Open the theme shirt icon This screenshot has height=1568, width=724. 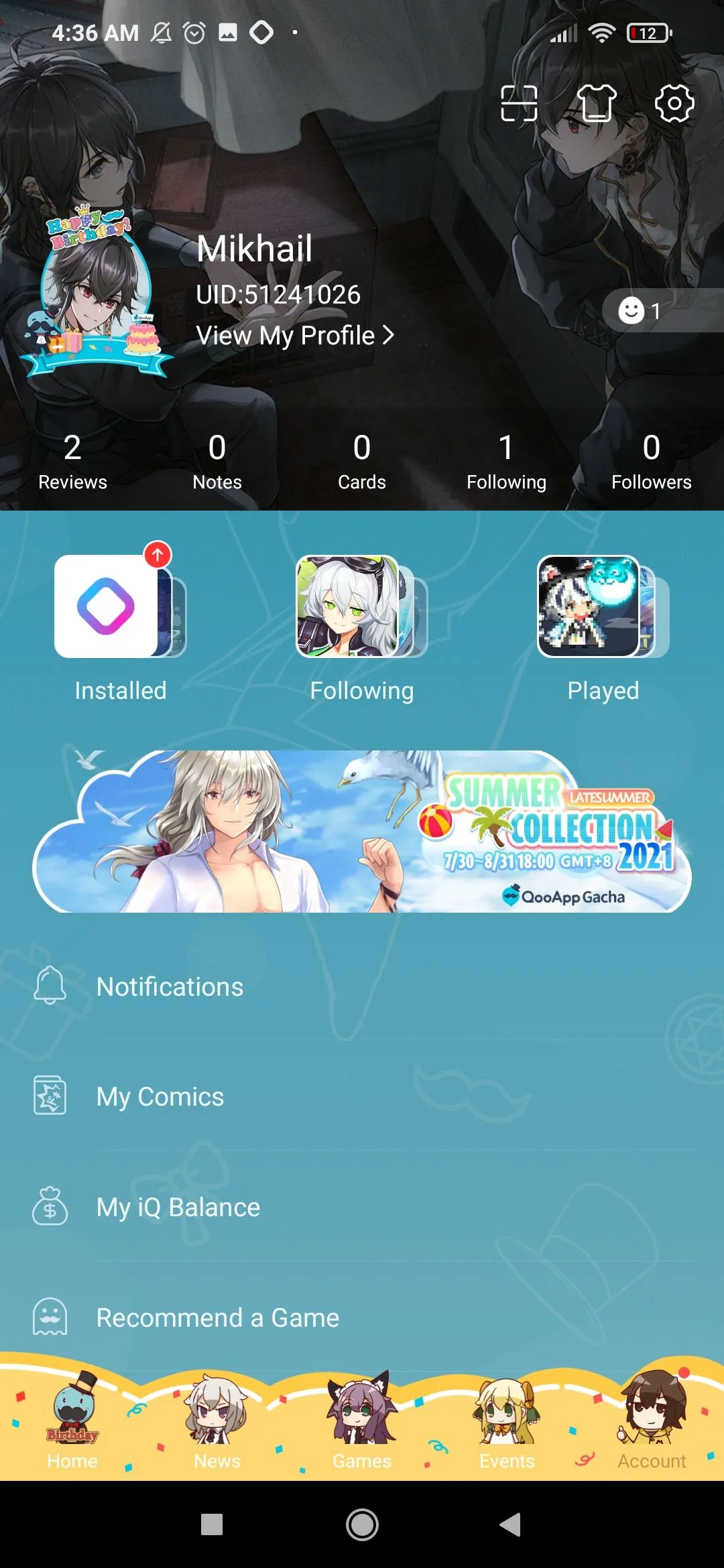(x=597, y=103)
